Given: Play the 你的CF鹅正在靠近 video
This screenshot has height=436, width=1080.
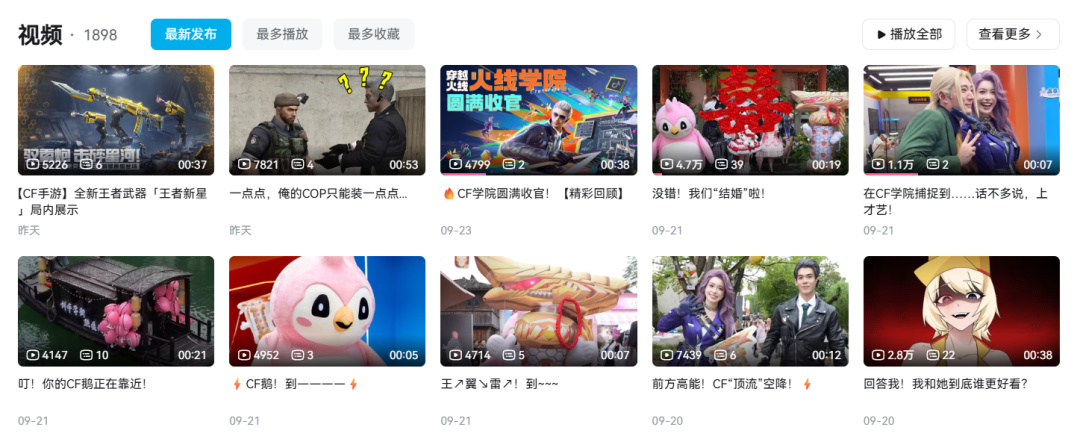Looking at the screenshot, I should coord(116,311).
